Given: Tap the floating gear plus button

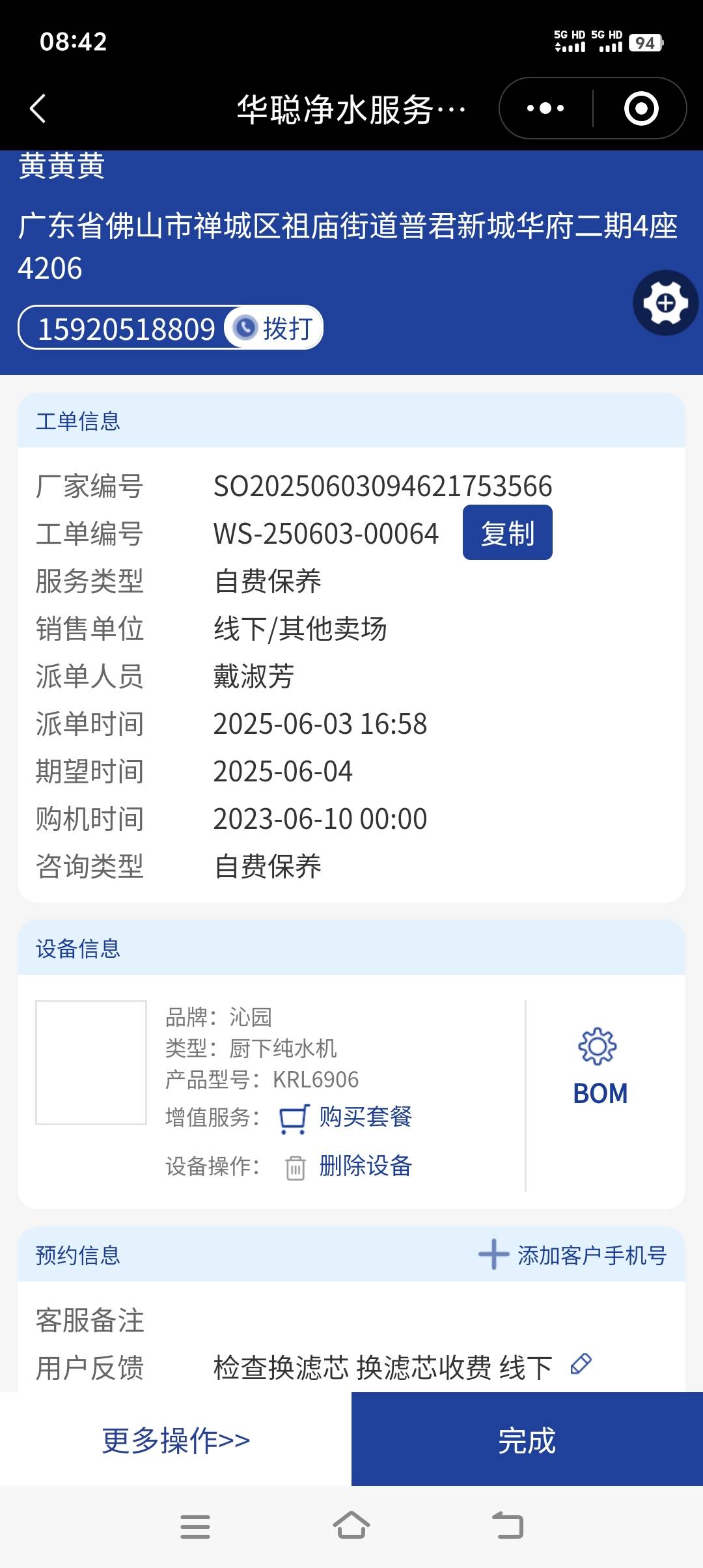Looking at the screenshot, I should tap(665, 303).
